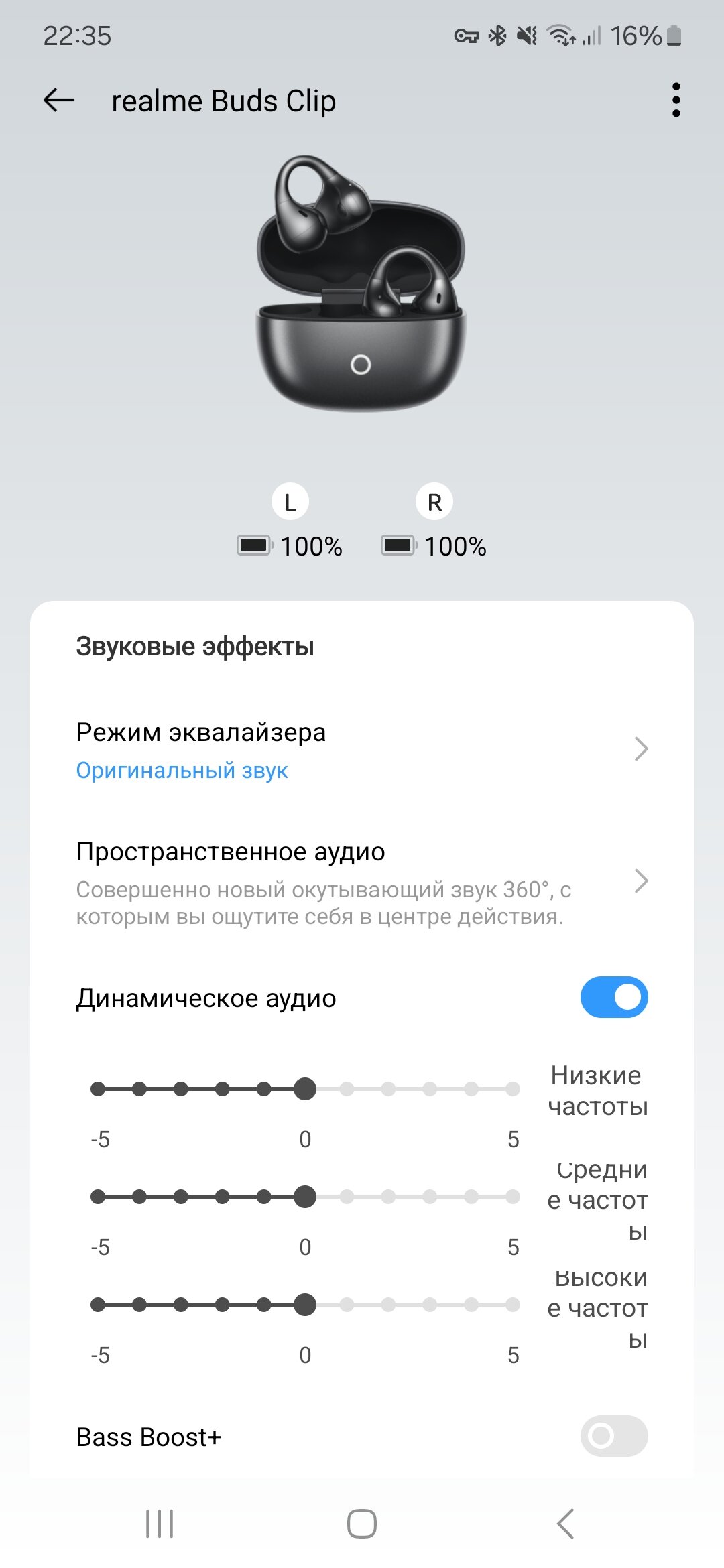Open Пространственное аудио settings
Screen dimensions: 724x1568
pos(362,881)
